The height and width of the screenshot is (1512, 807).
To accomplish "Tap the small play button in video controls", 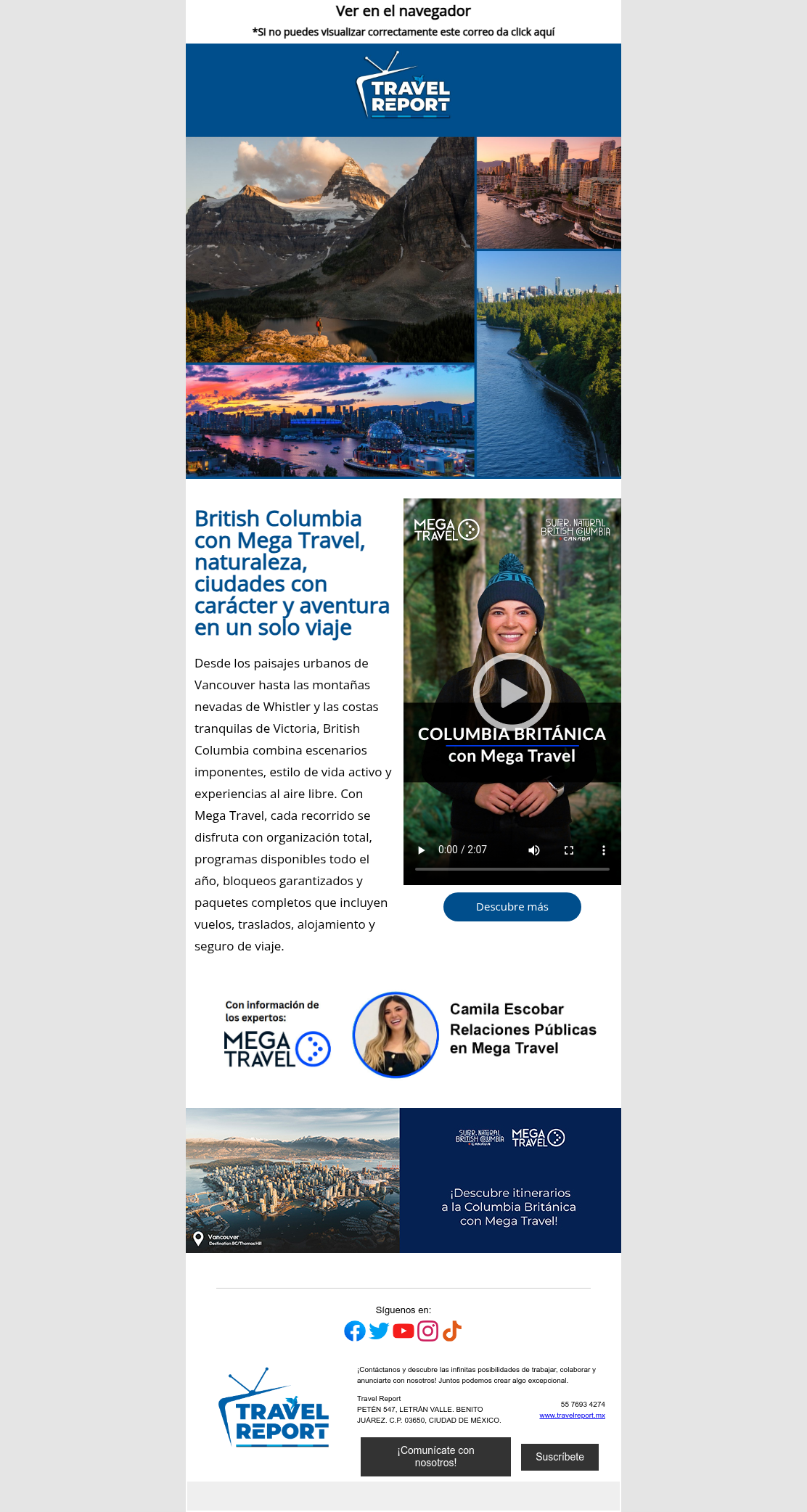I will (421, 850).
